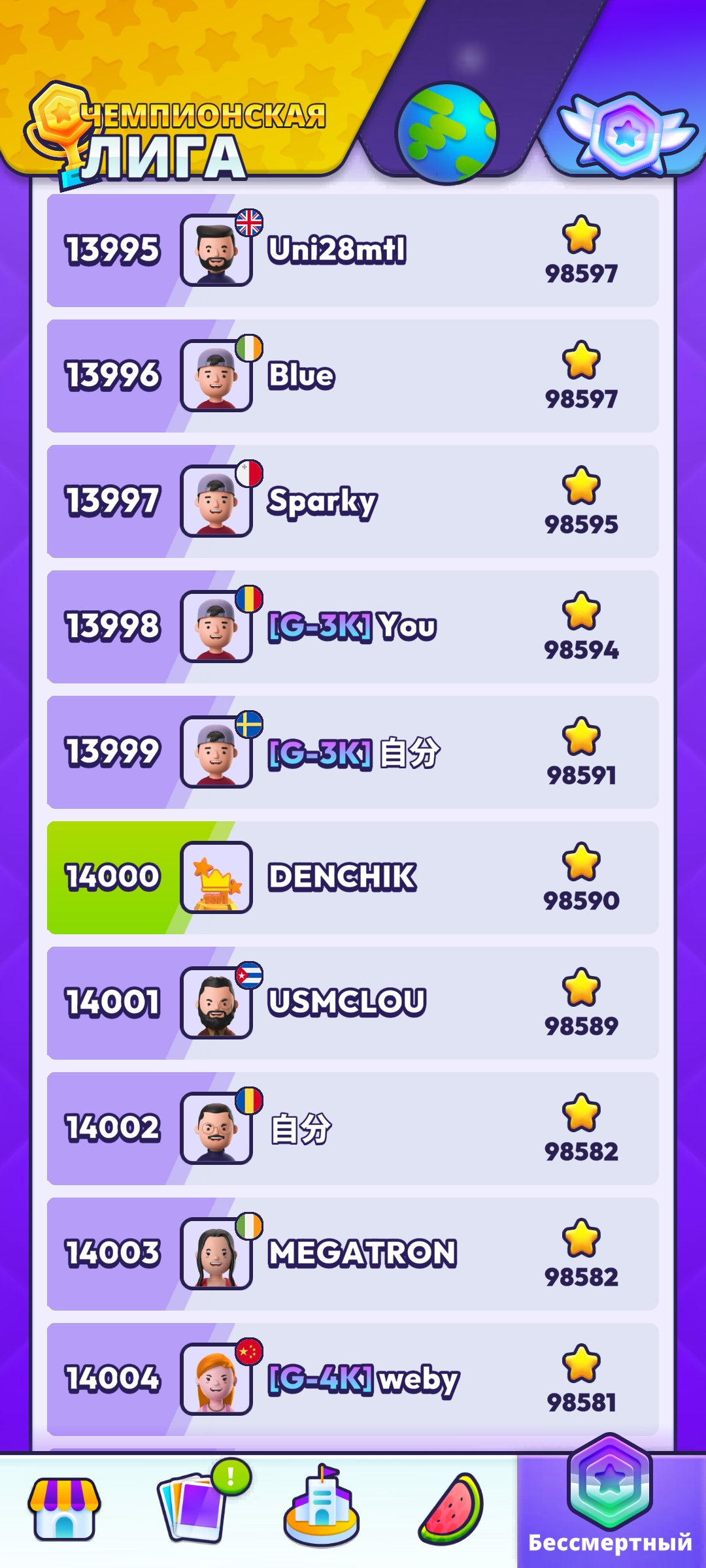Tap the Бессмертный league tab
This screenshot has width=706, height=1568.
tap(611, 1503)
